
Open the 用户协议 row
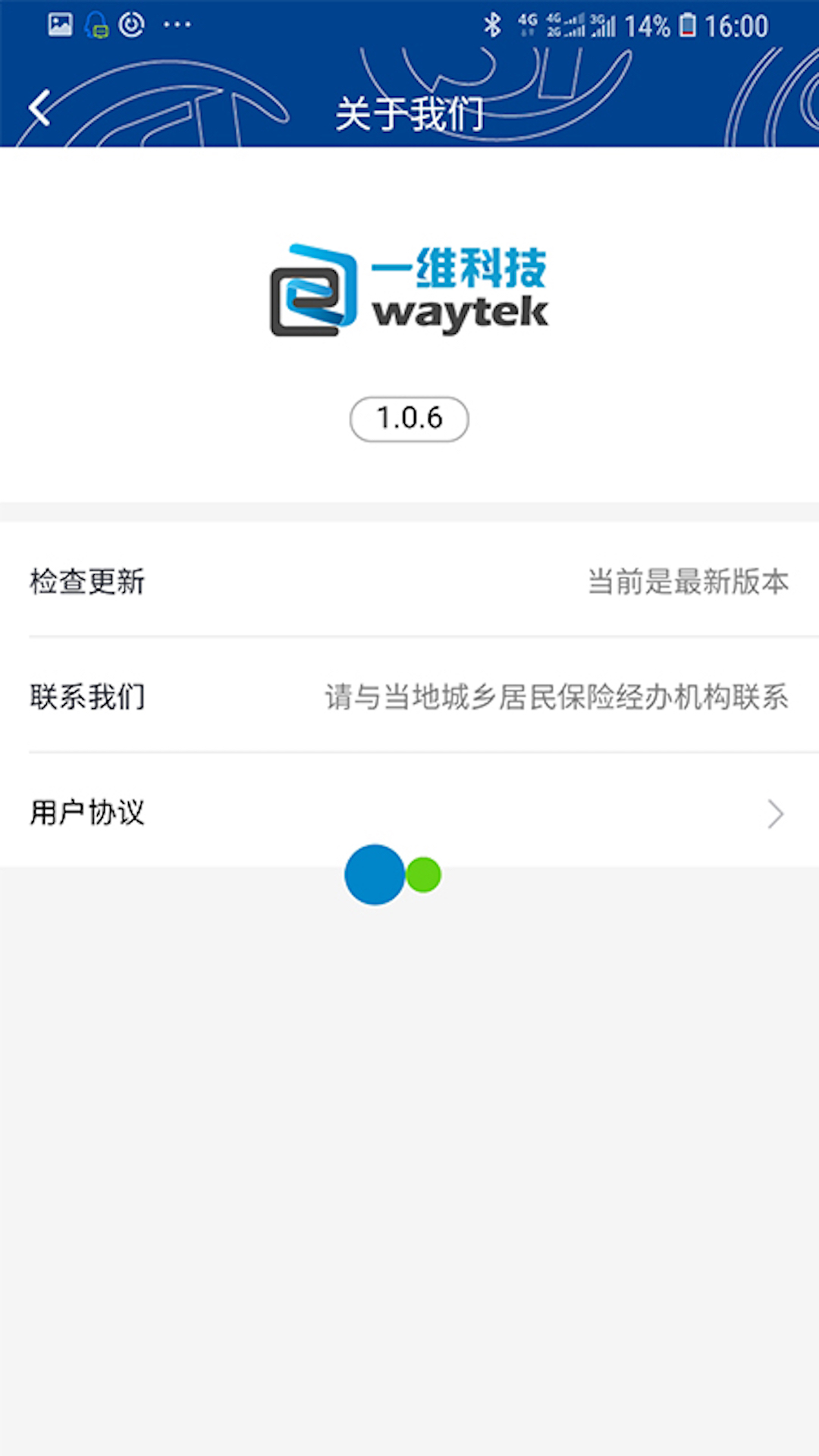coord(409,811)
